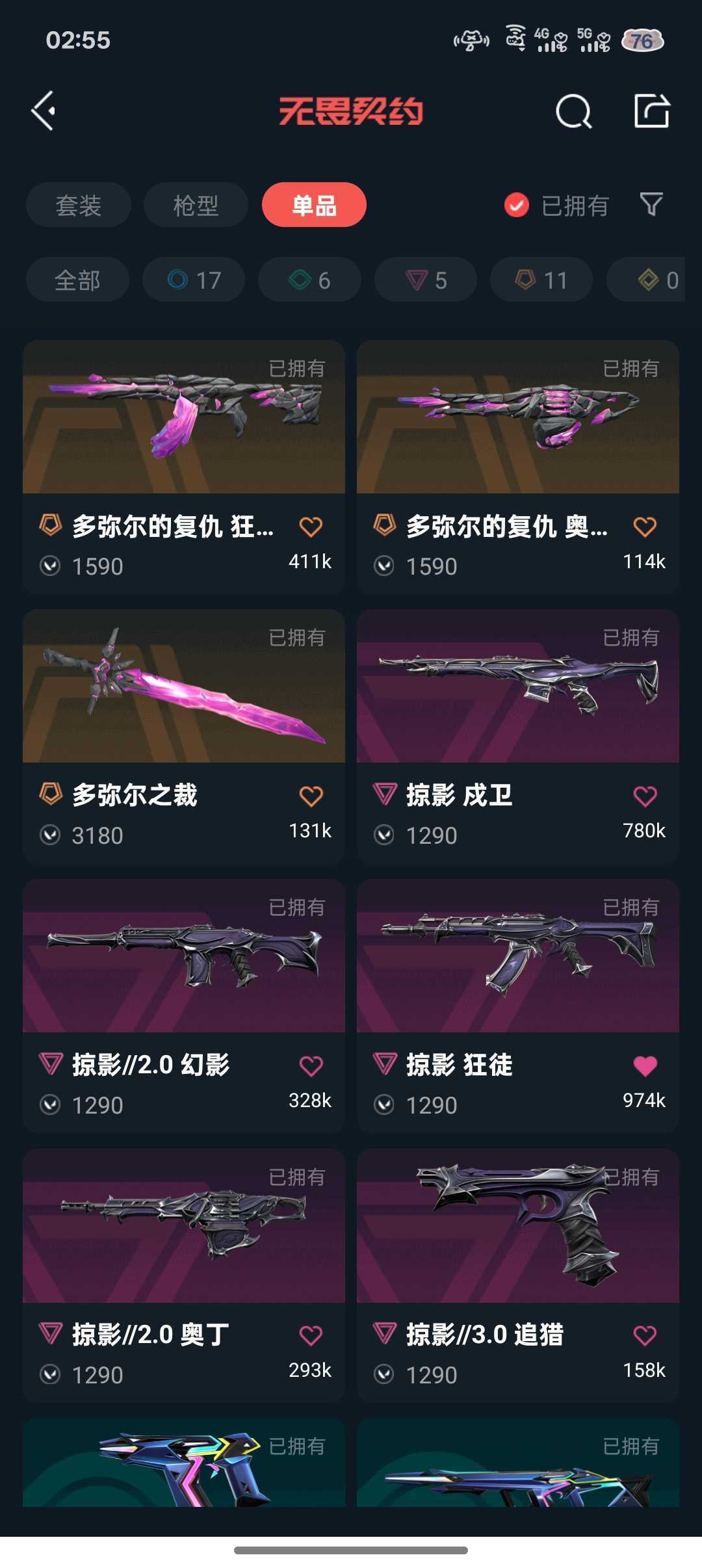Like the 多弥尔的复仇 狂… skin

[x=311, y=527]
